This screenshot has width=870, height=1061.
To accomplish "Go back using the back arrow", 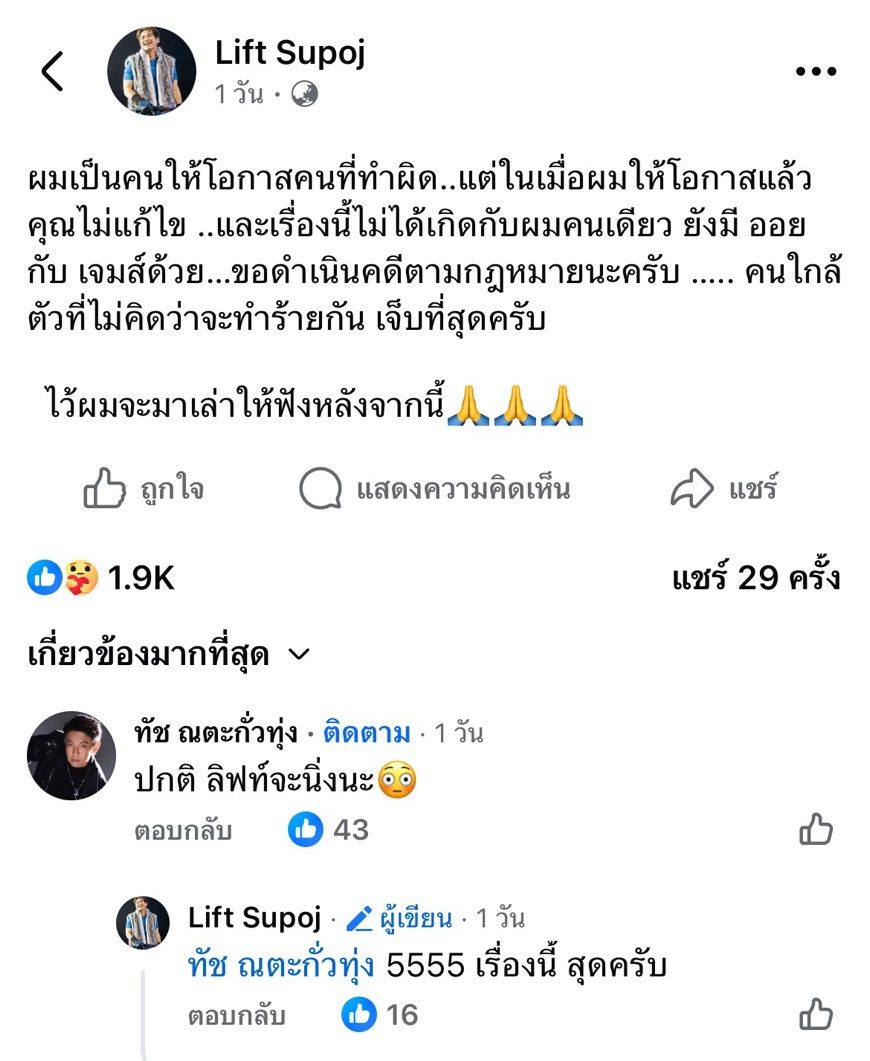I will click(x=52, y=72).
